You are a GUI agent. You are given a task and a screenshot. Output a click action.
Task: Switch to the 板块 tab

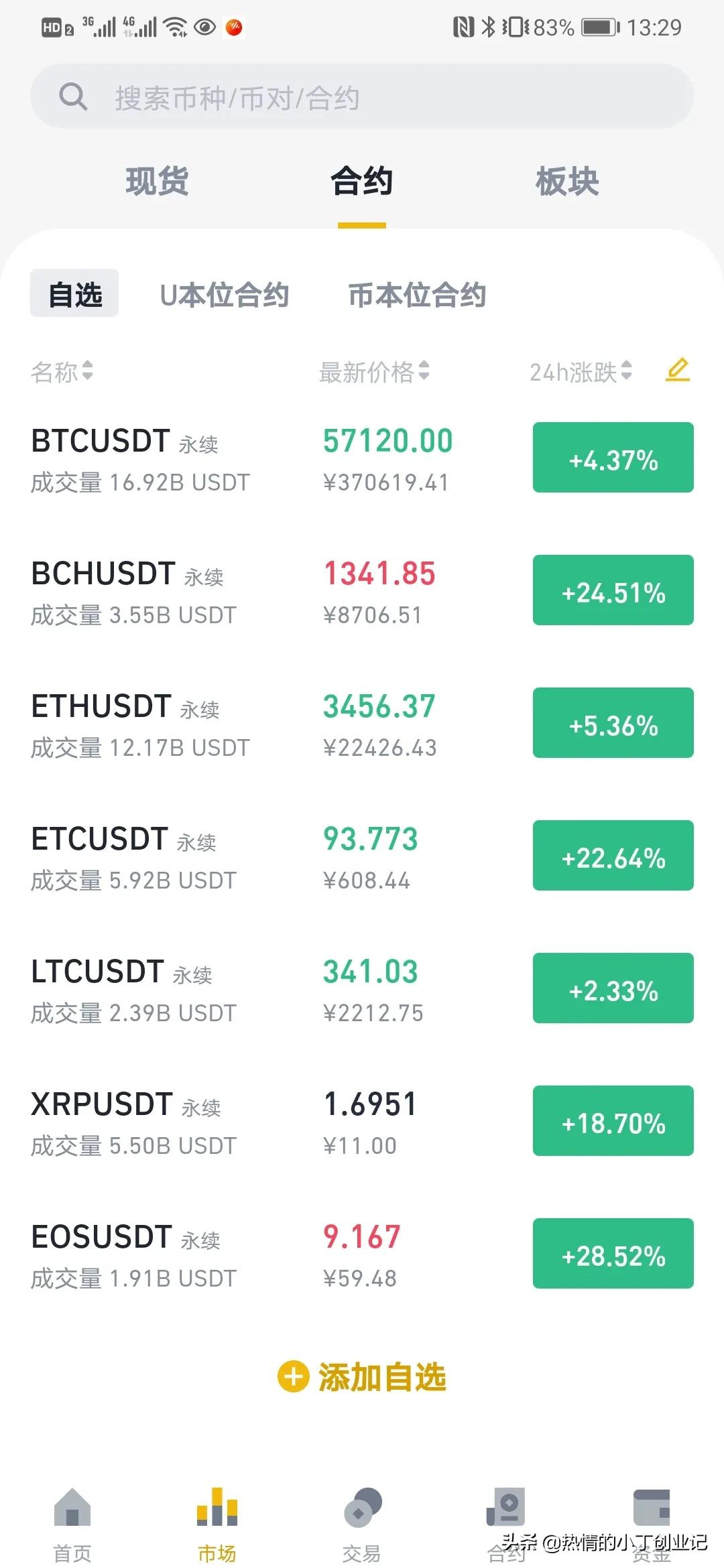pos(567,182)
